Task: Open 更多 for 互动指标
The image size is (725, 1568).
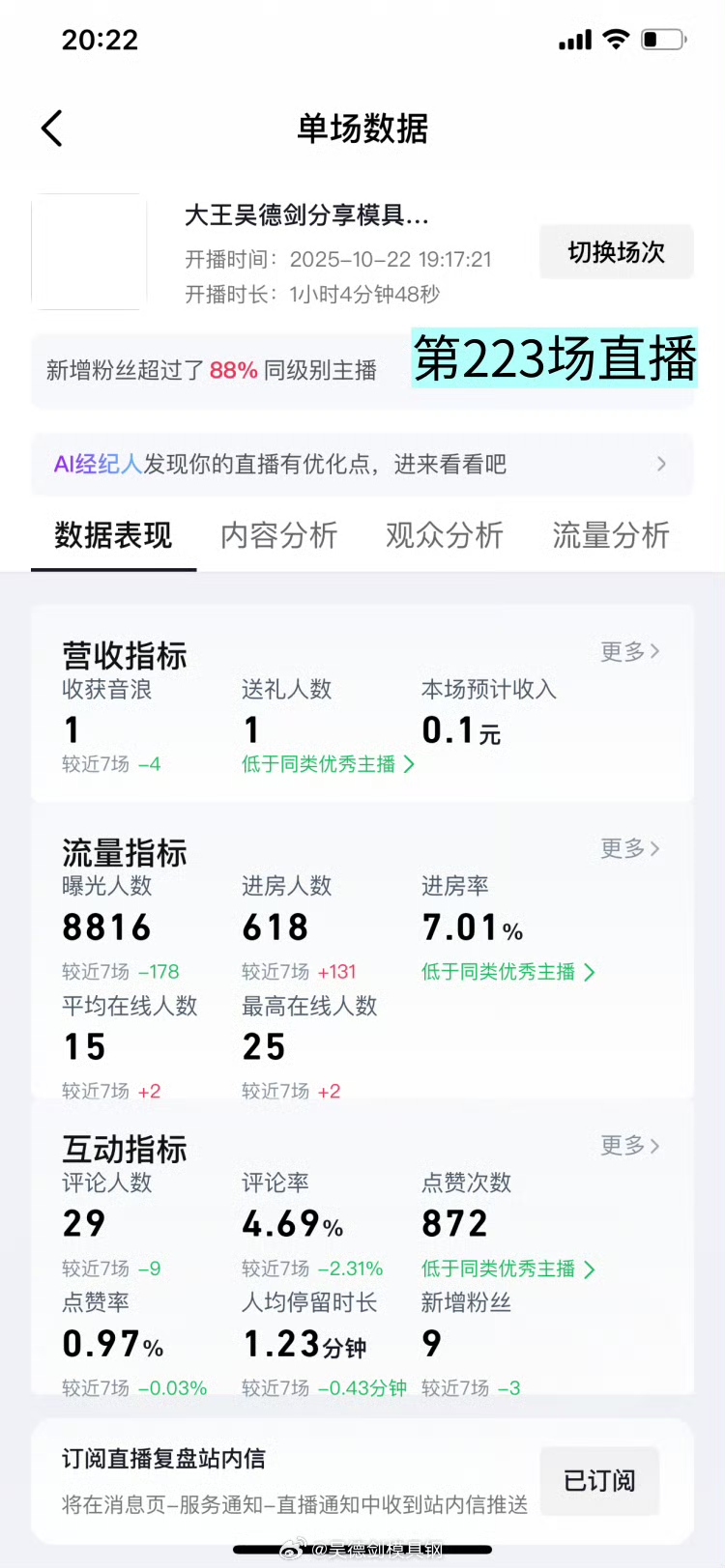Action: 629,1146
